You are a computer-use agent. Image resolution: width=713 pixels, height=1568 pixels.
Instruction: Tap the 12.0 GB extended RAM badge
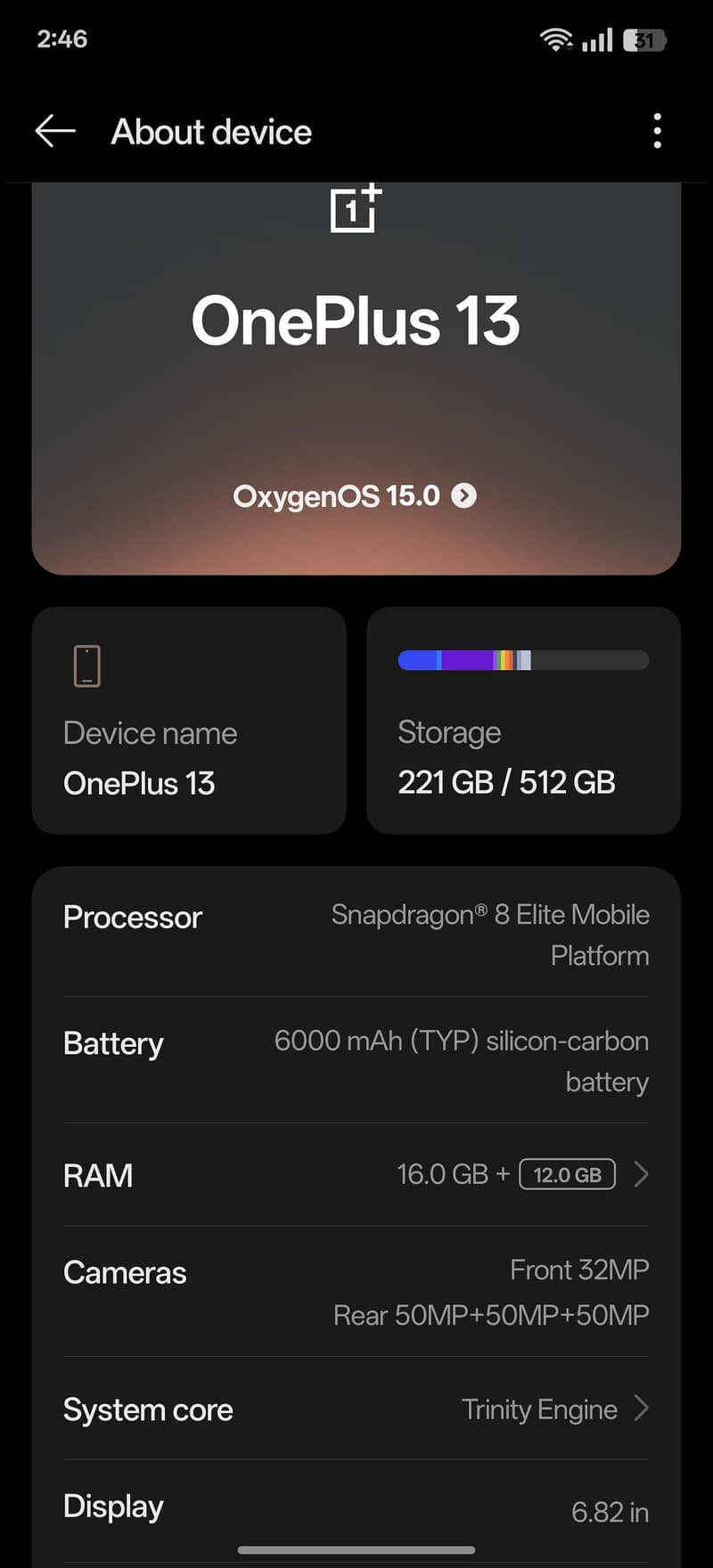coord(567,1174)
